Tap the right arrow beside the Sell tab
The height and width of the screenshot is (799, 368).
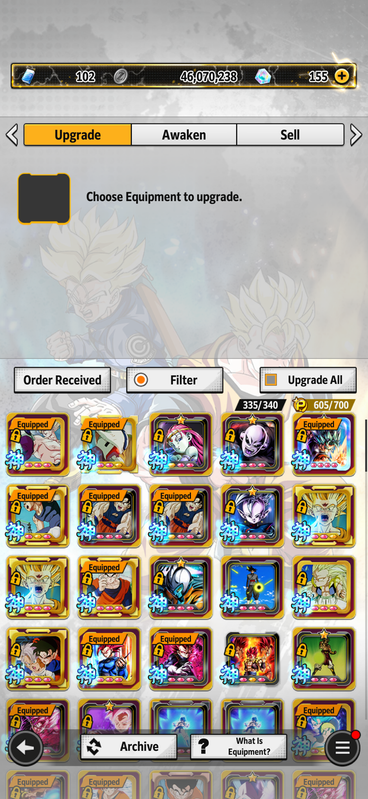pyautogui.click(x=356, y=135)
